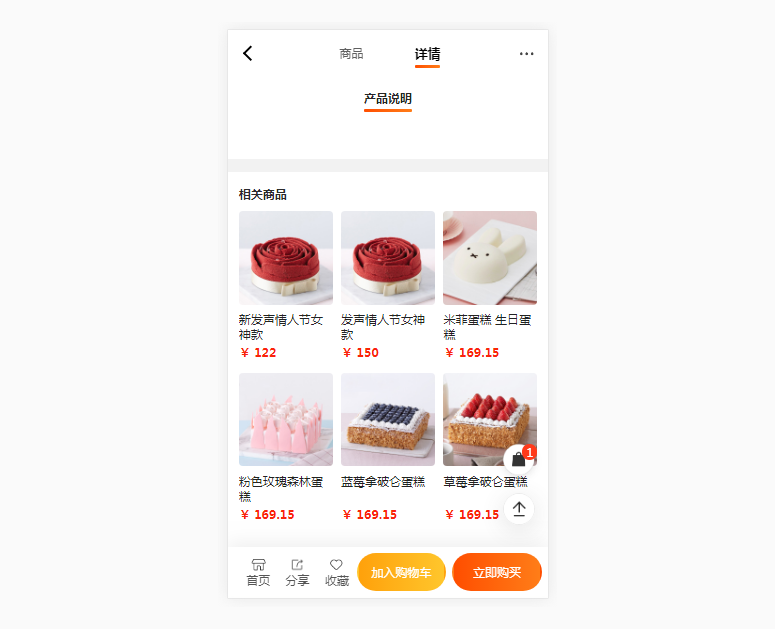Select the 详情 tab

coord(427,54)
